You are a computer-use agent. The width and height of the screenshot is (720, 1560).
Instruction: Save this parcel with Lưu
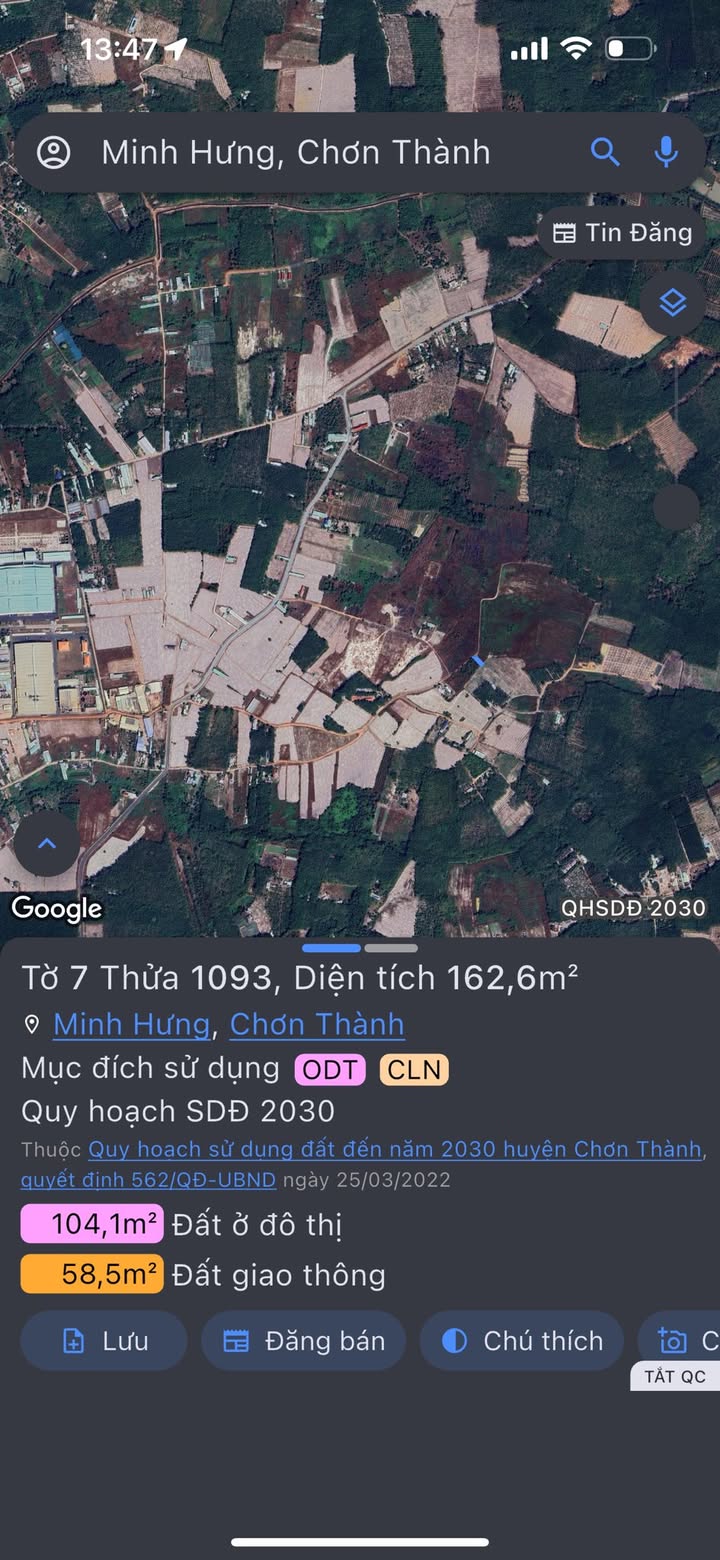(104, 1341)
